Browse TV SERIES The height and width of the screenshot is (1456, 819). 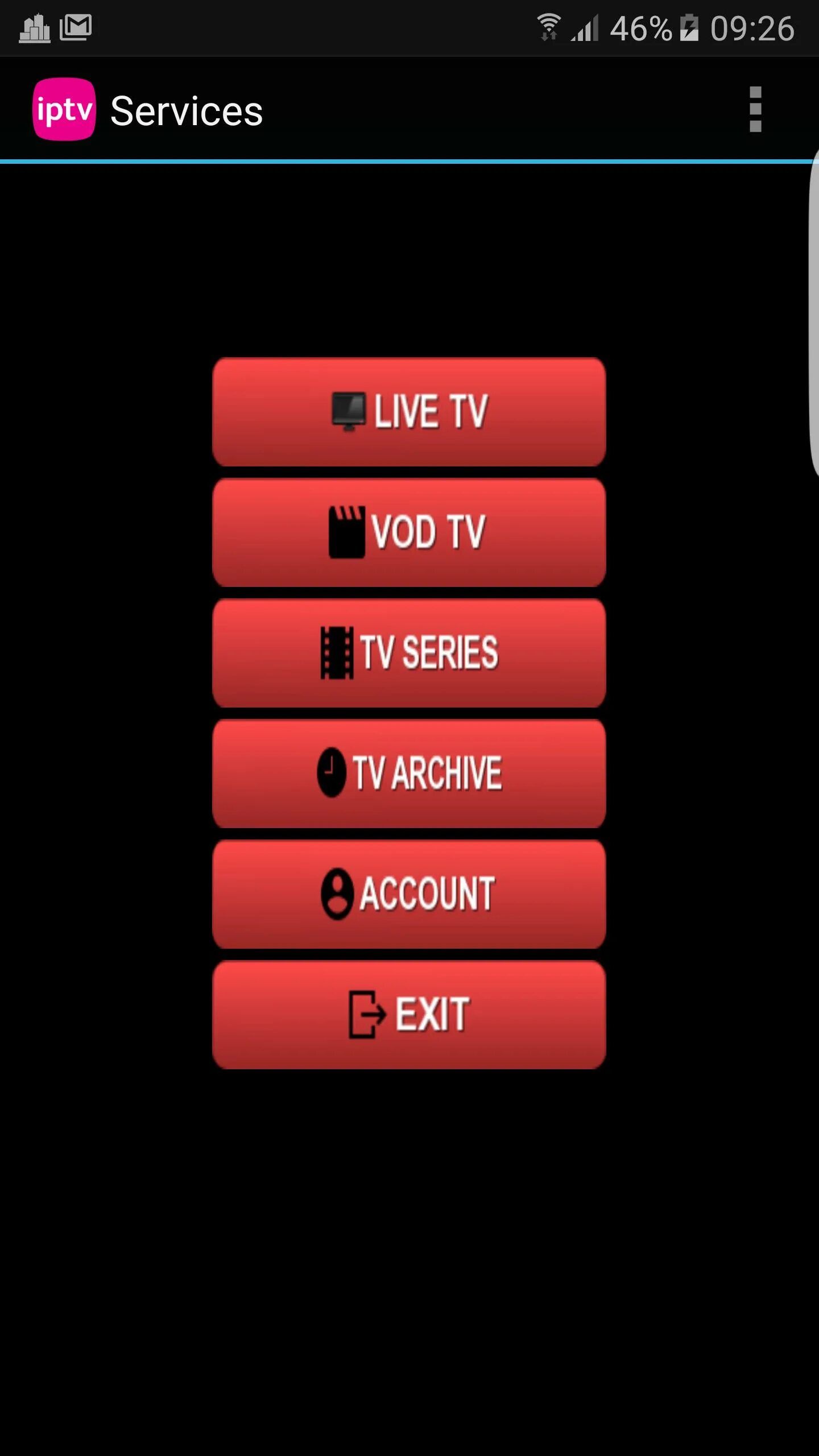(409, 653)
